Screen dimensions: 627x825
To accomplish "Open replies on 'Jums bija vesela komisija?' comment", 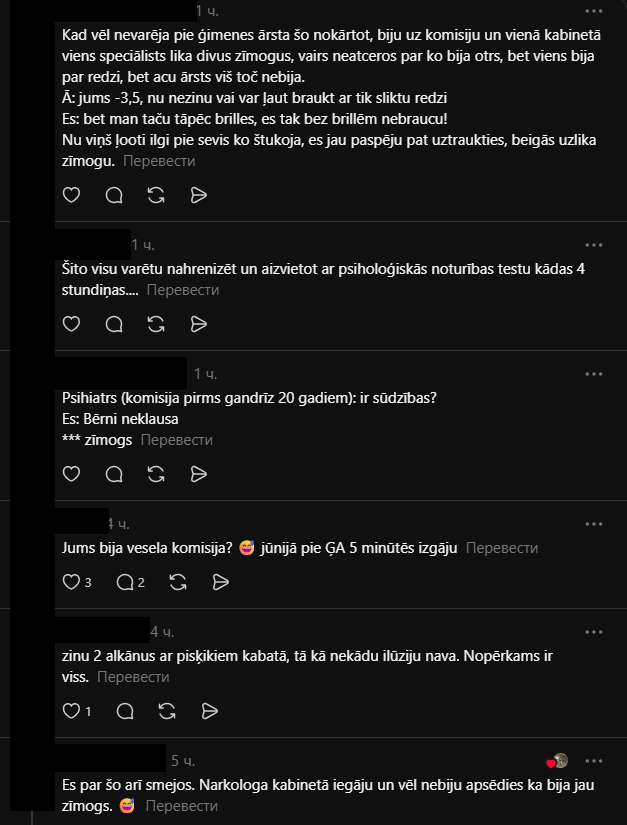I will (x=130, y=582).
